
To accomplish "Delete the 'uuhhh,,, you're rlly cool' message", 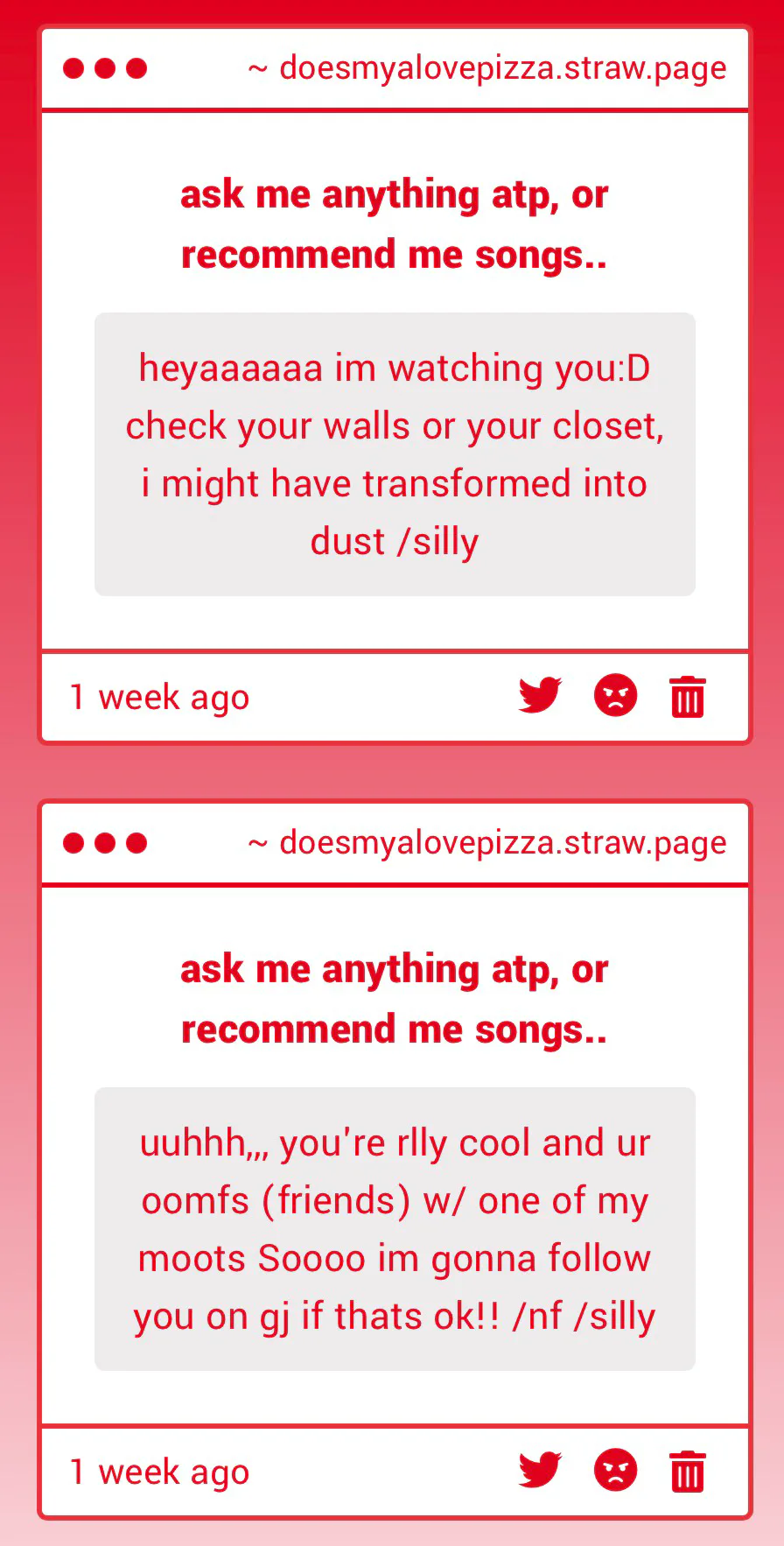I will [x=688, y=1471].
